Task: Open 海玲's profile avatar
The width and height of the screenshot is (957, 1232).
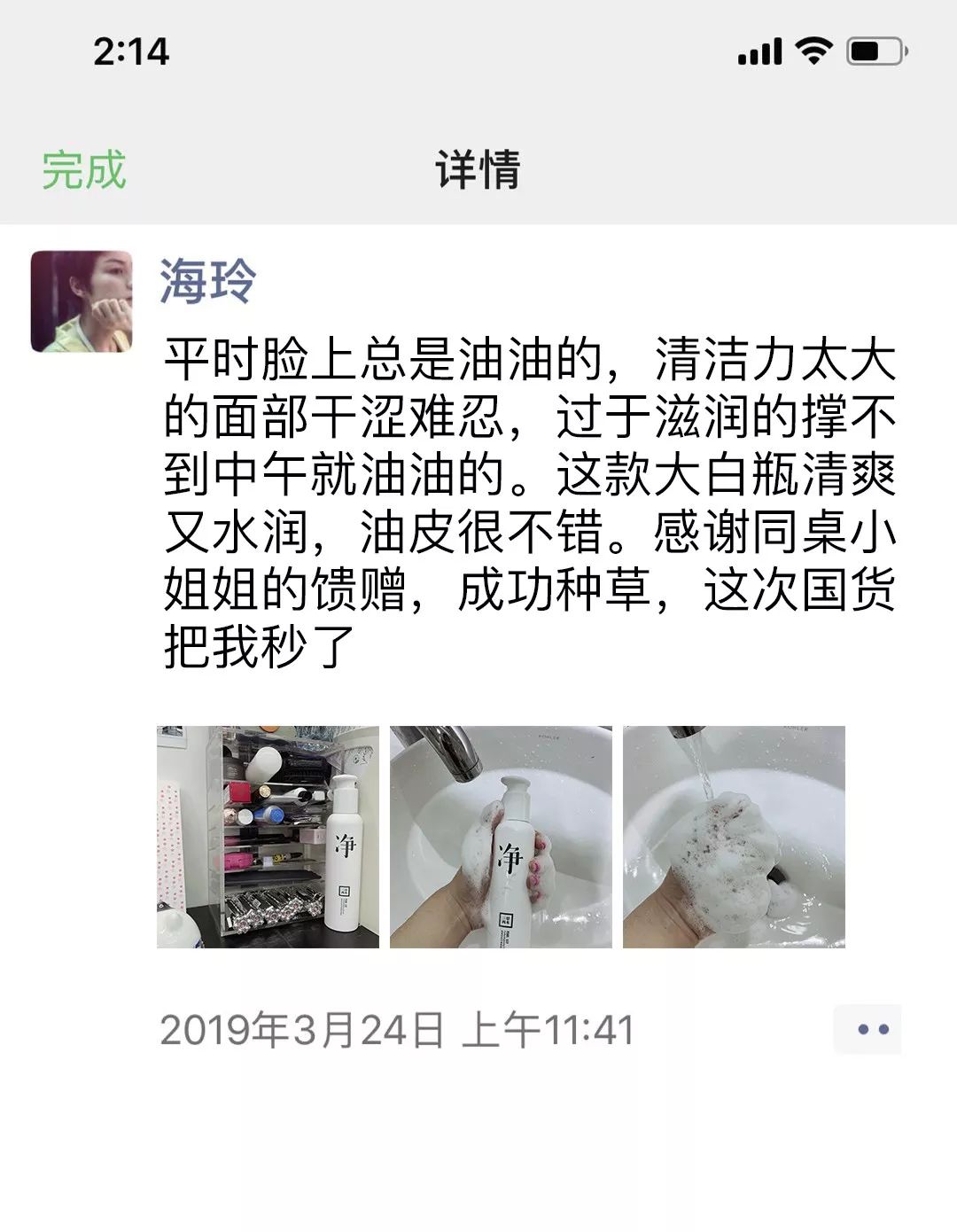Action: [x=82, y=301]
